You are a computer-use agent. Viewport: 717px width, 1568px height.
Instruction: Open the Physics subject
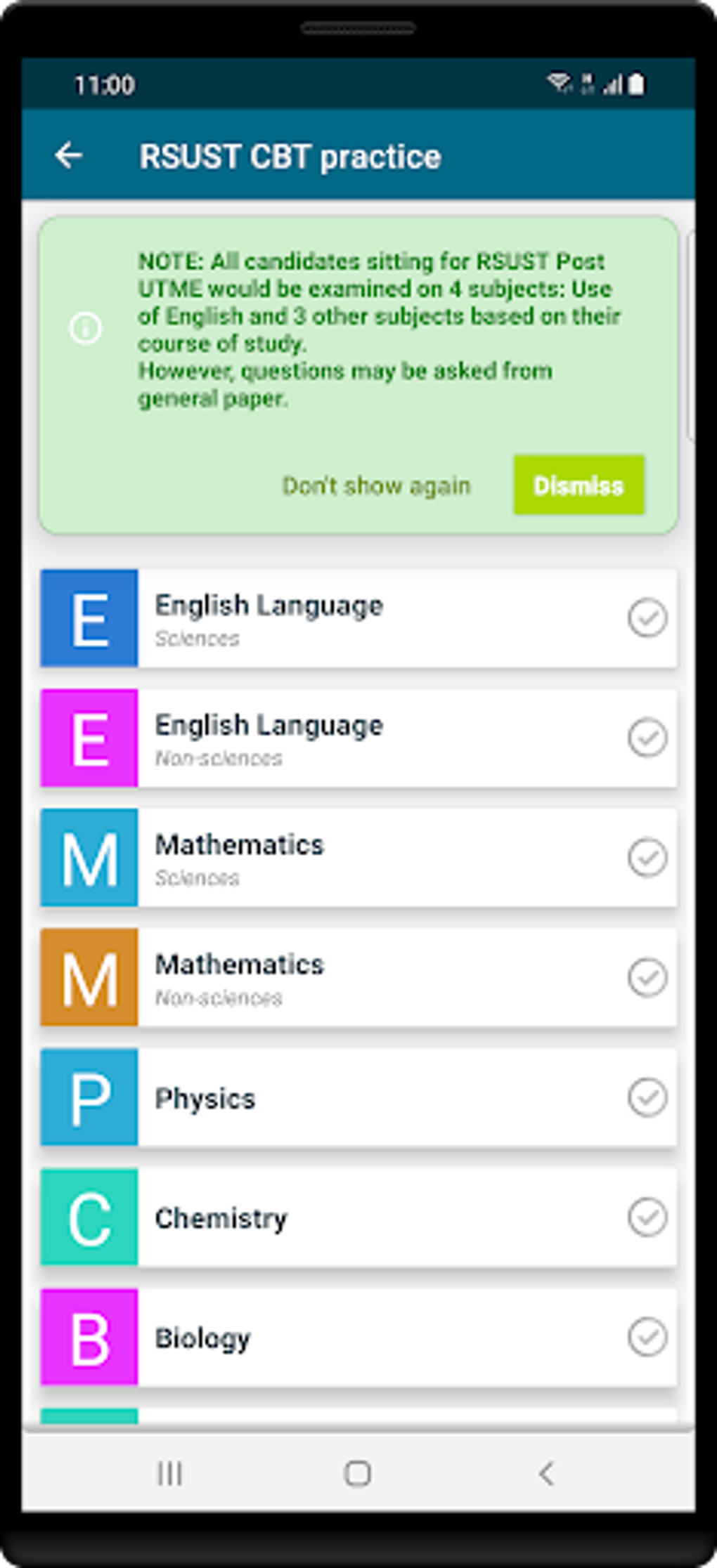[358, 1097]
